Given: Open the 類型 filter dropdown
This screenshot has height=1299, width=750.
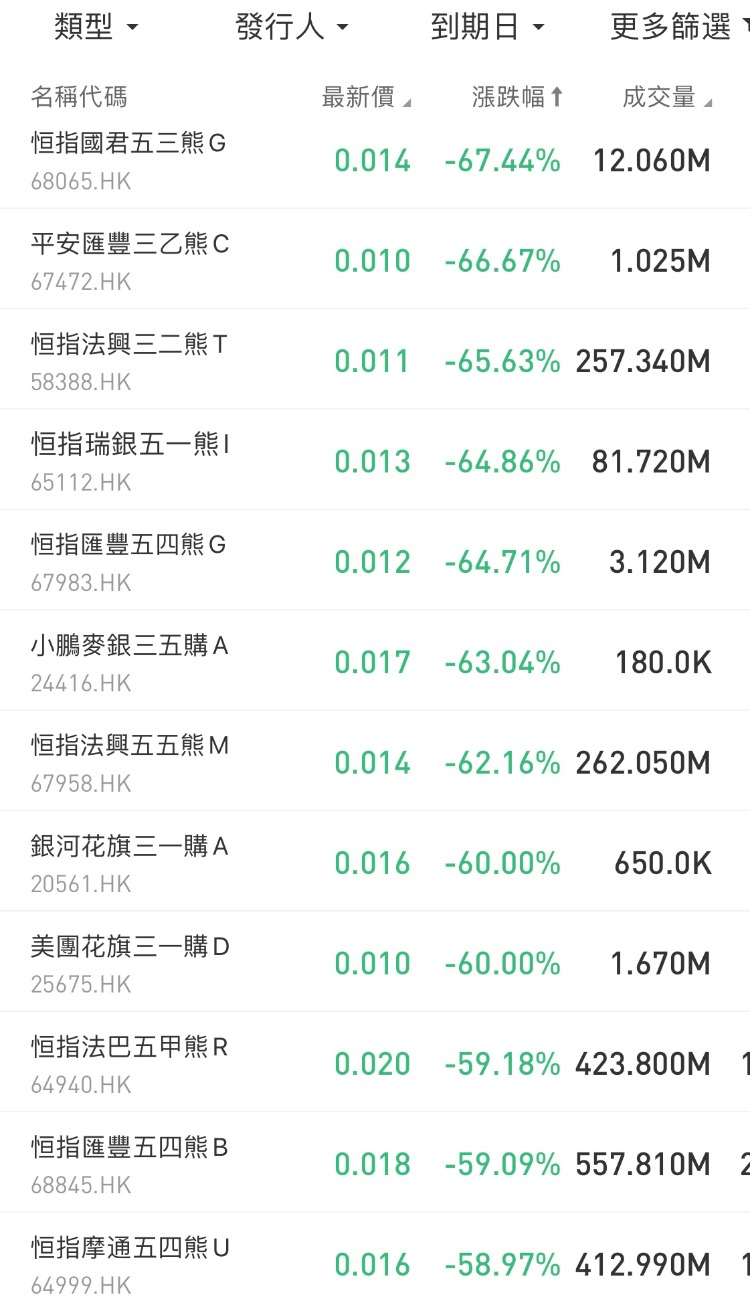Looking at the screenshot, I should [96, 28].
